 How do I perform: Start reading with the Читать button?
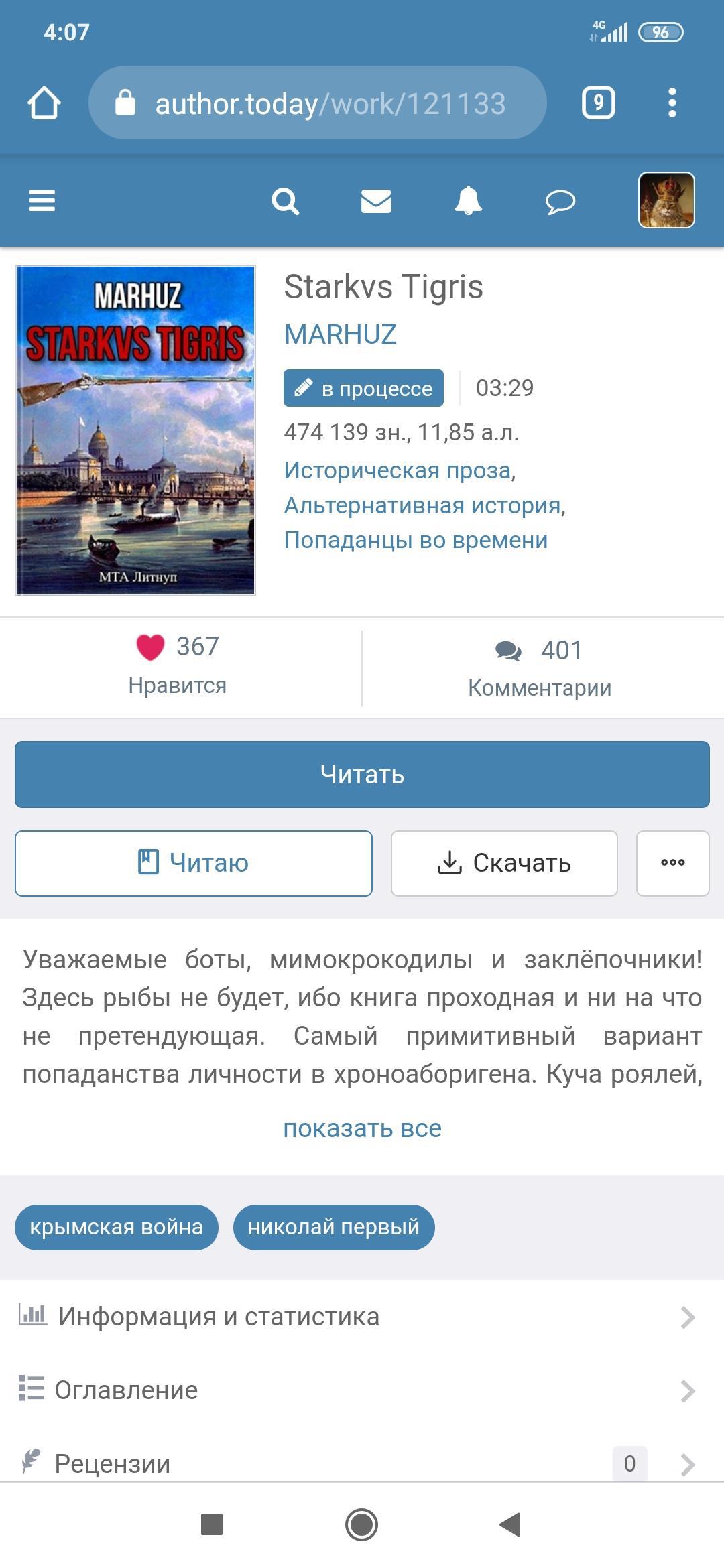[362, 775]
